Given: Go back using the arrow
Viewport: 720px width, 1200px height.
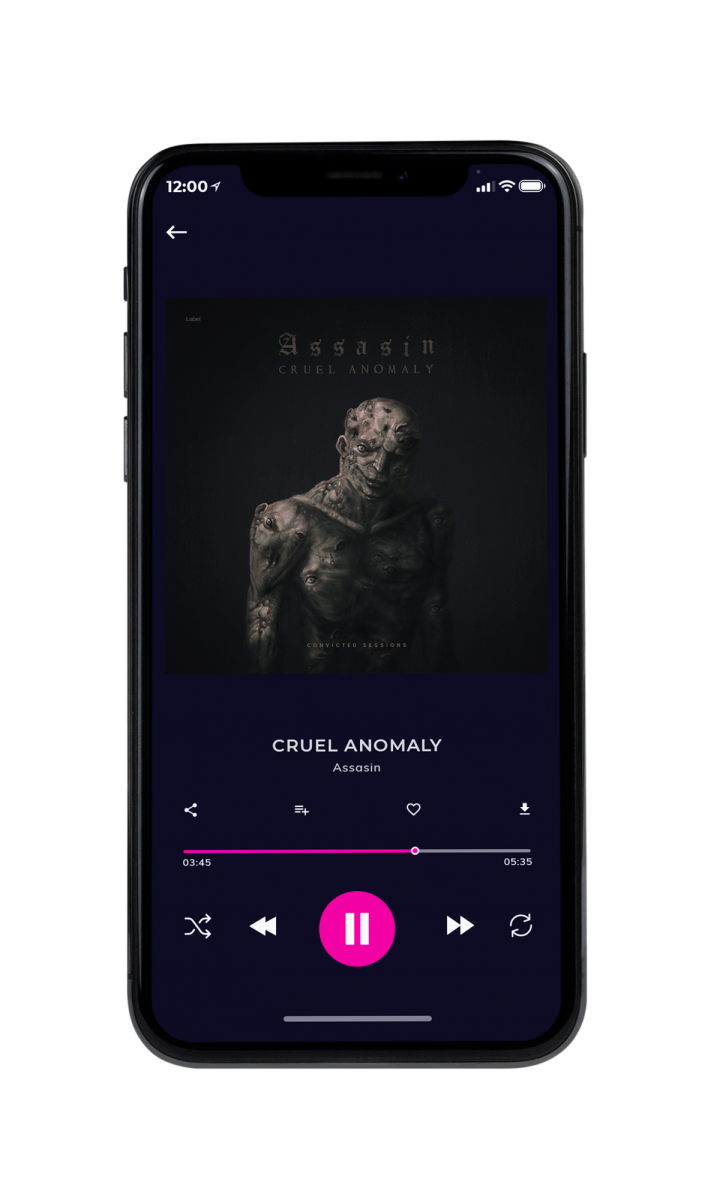Looking at the screenshot, I should [x=177, y=232].
